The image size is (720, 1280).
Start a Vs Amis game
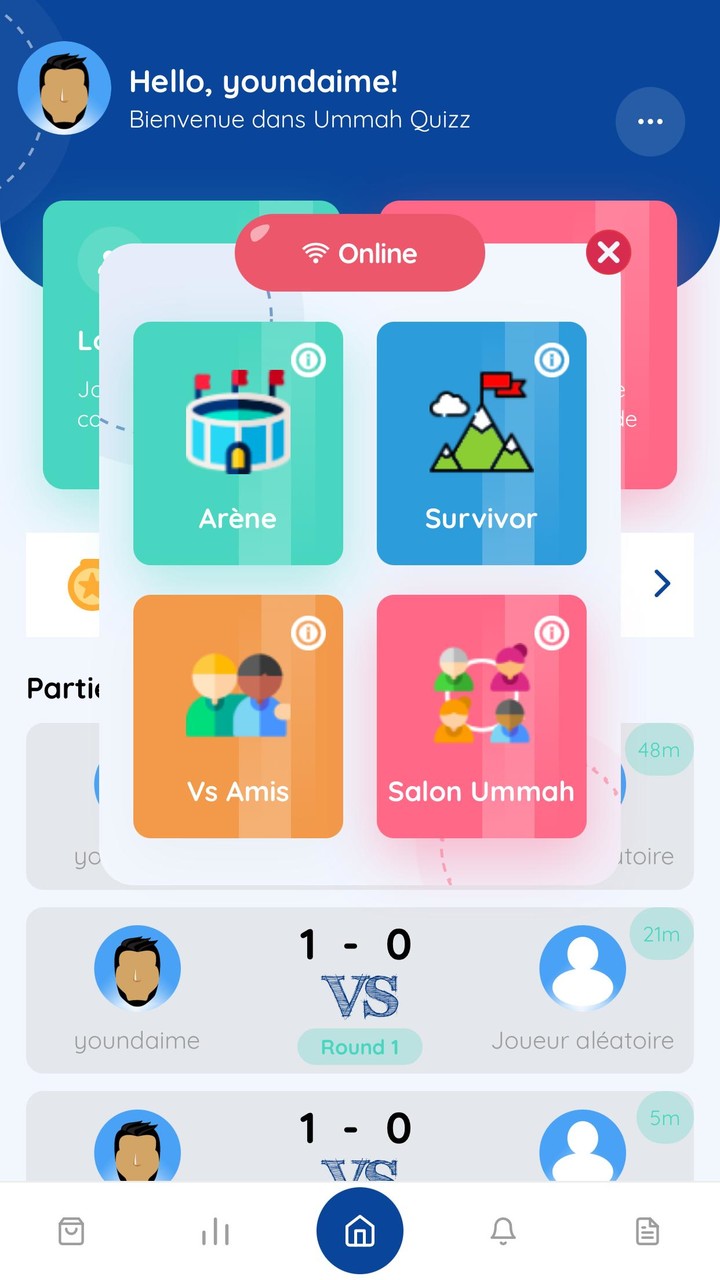click(238, 716)
